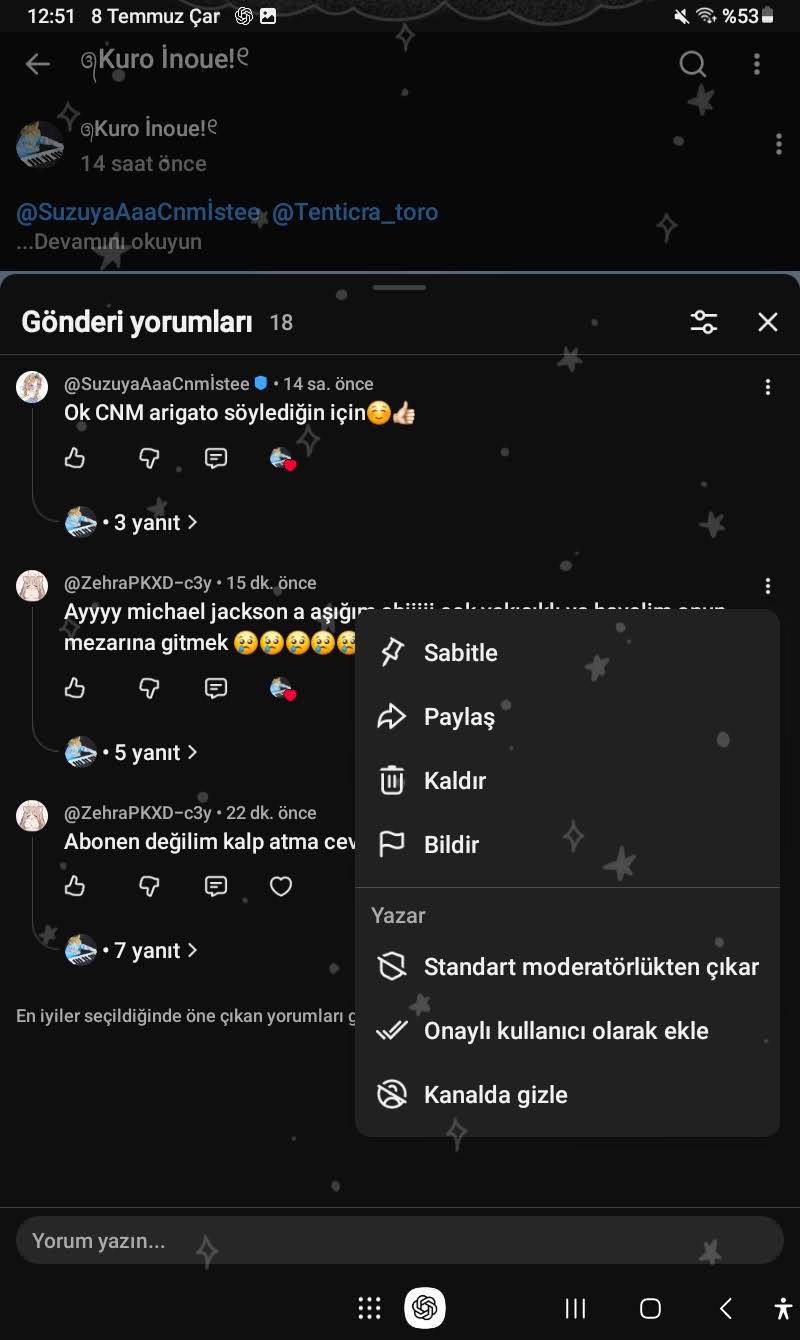
Task: Like SuzuyaAaaCnmİstee's comment
Action: click(75, 458)
